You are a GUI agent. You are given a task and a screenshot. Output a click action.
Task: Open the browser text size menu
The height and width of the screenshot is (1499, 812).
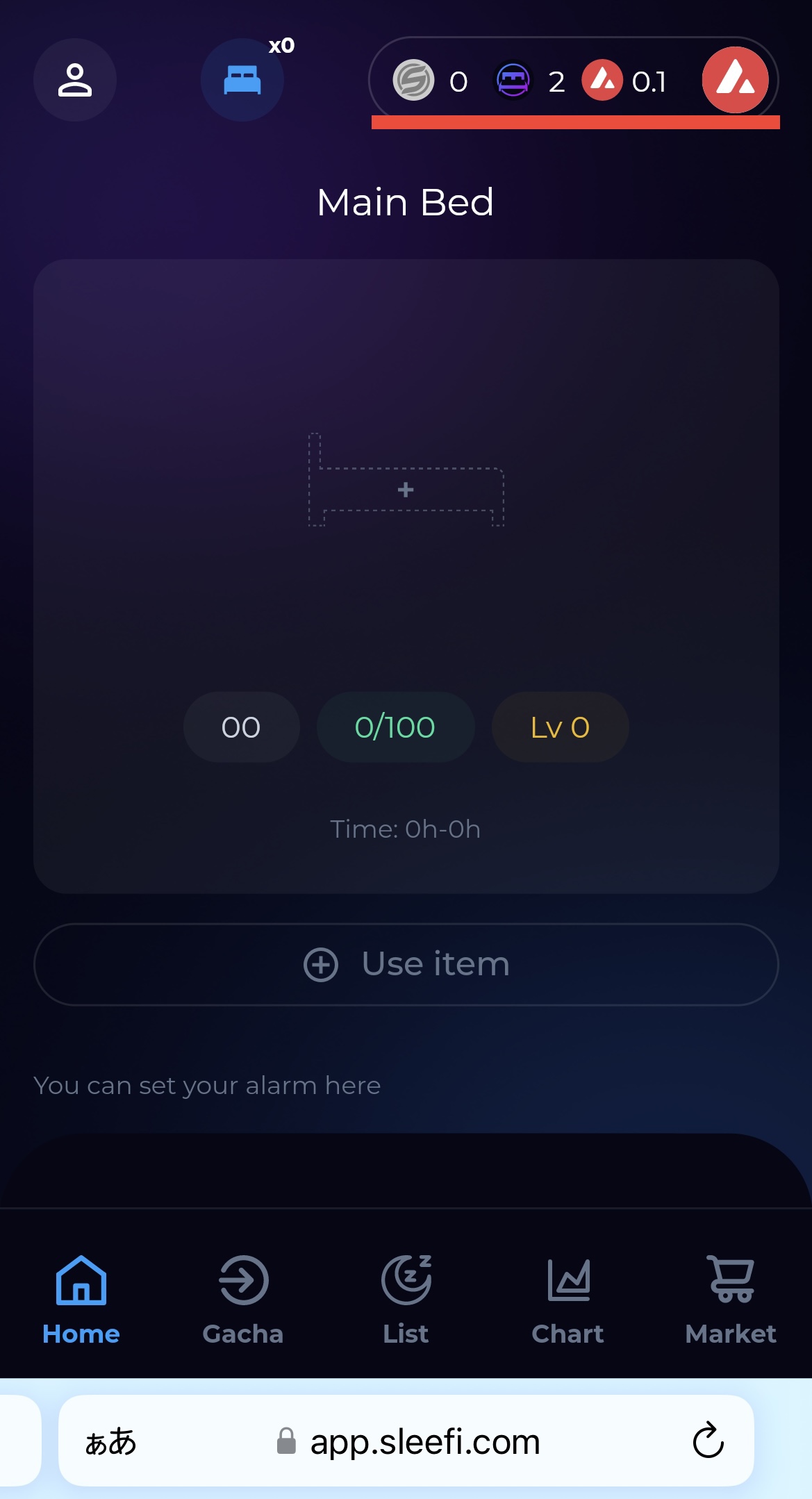[111, 1442]
